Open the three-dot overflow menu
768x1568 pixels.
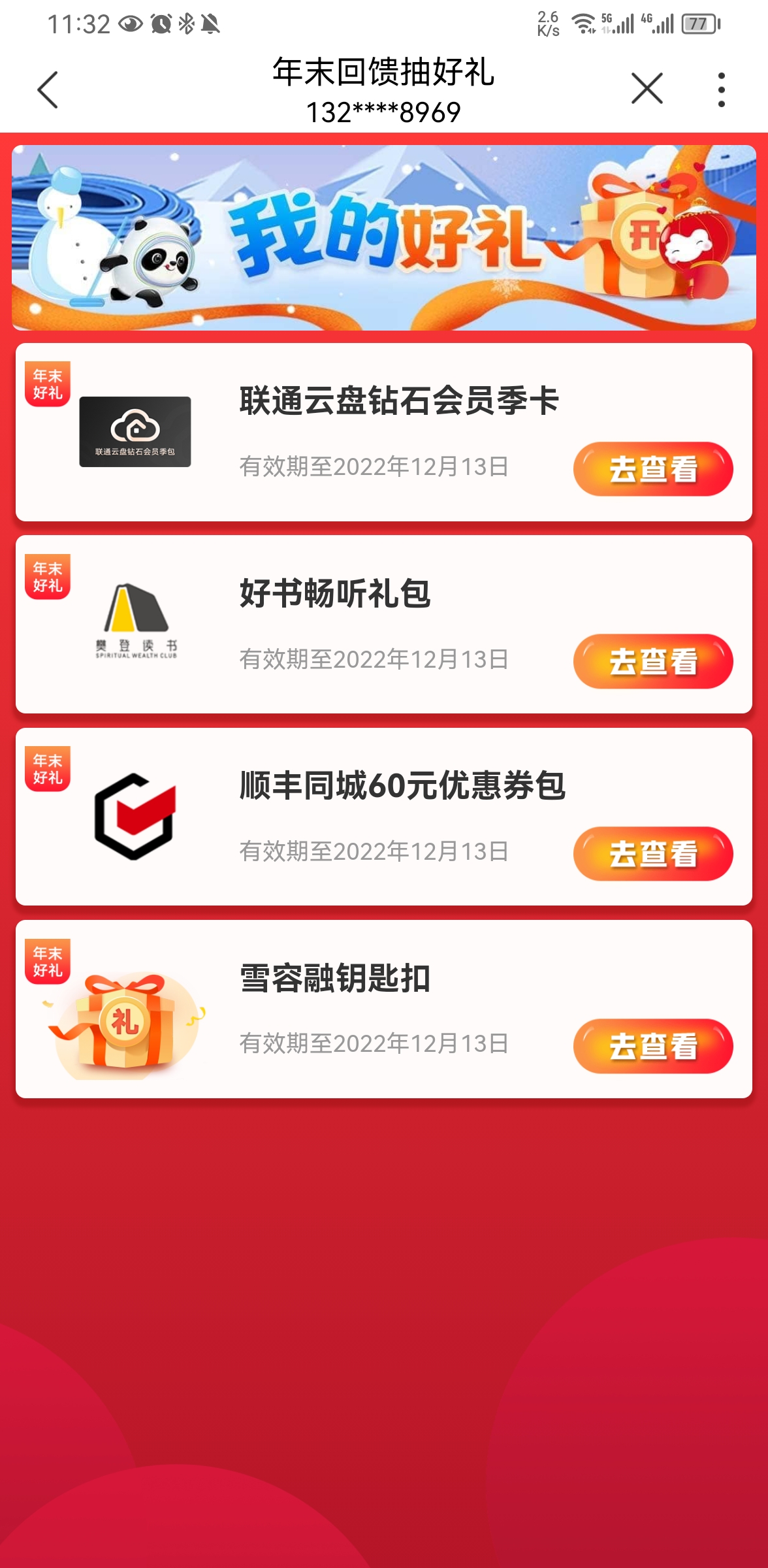tap(721, 90)
